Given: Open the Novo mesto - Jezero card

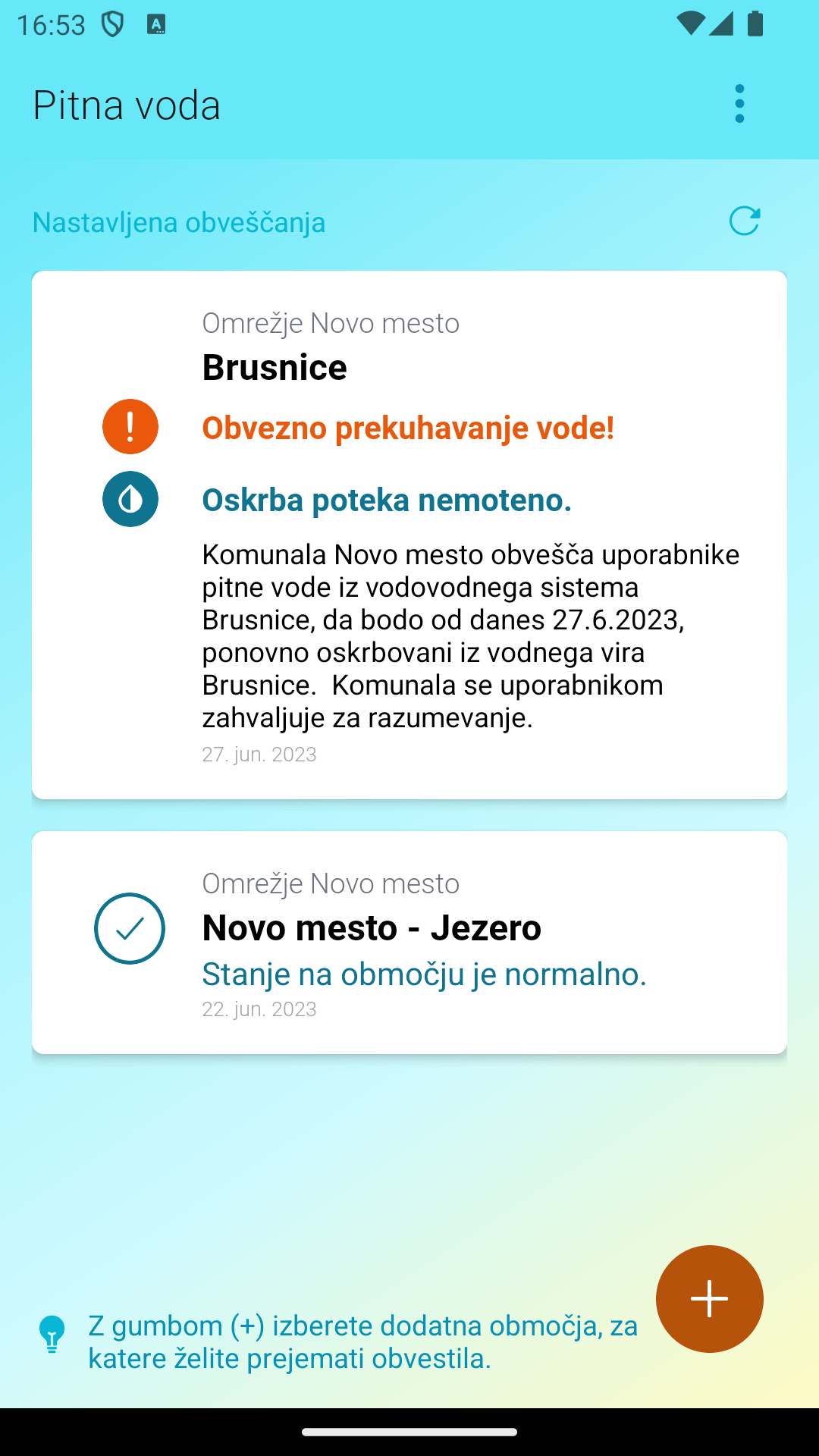Looking at the screenshot, I should tap(409, 943).
